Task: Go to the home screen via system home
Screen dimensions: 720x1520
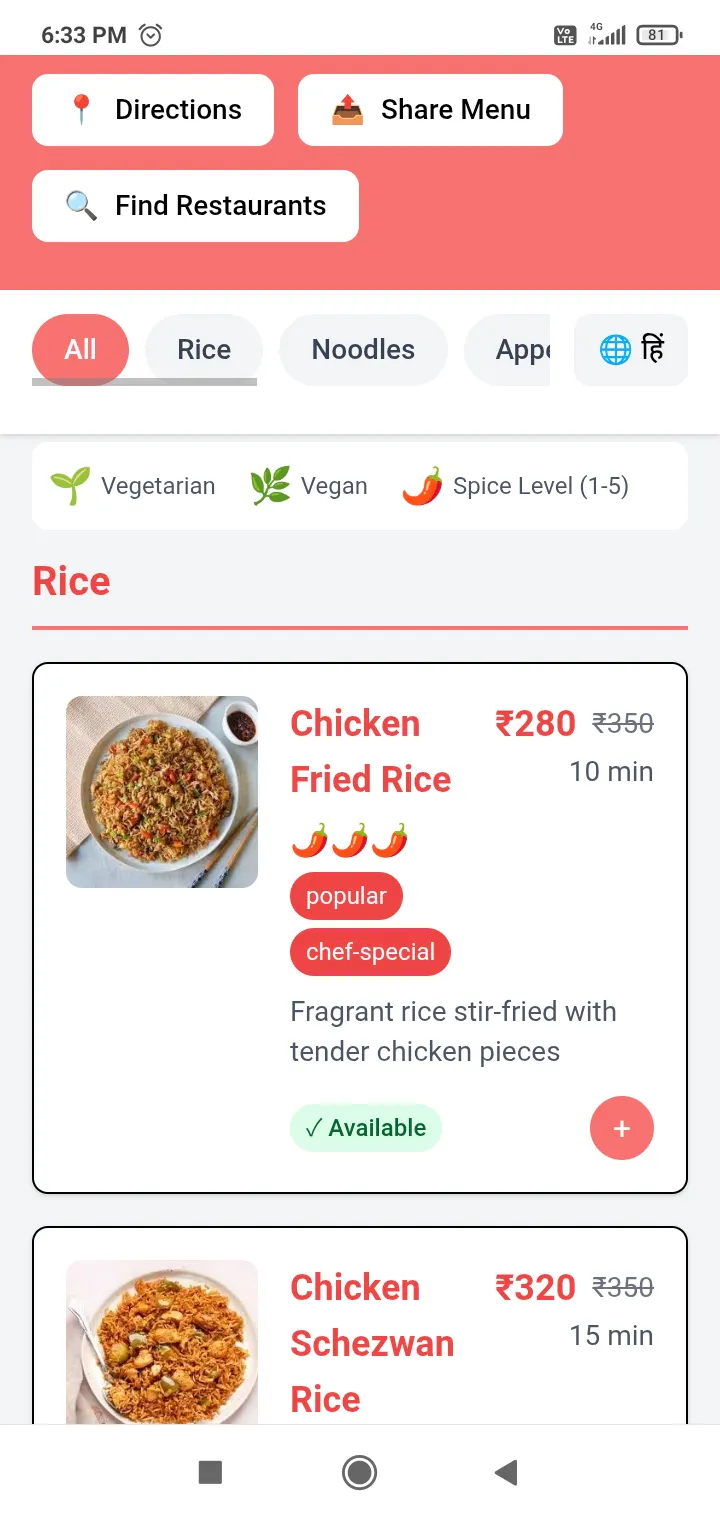Action: (359, 1472)
